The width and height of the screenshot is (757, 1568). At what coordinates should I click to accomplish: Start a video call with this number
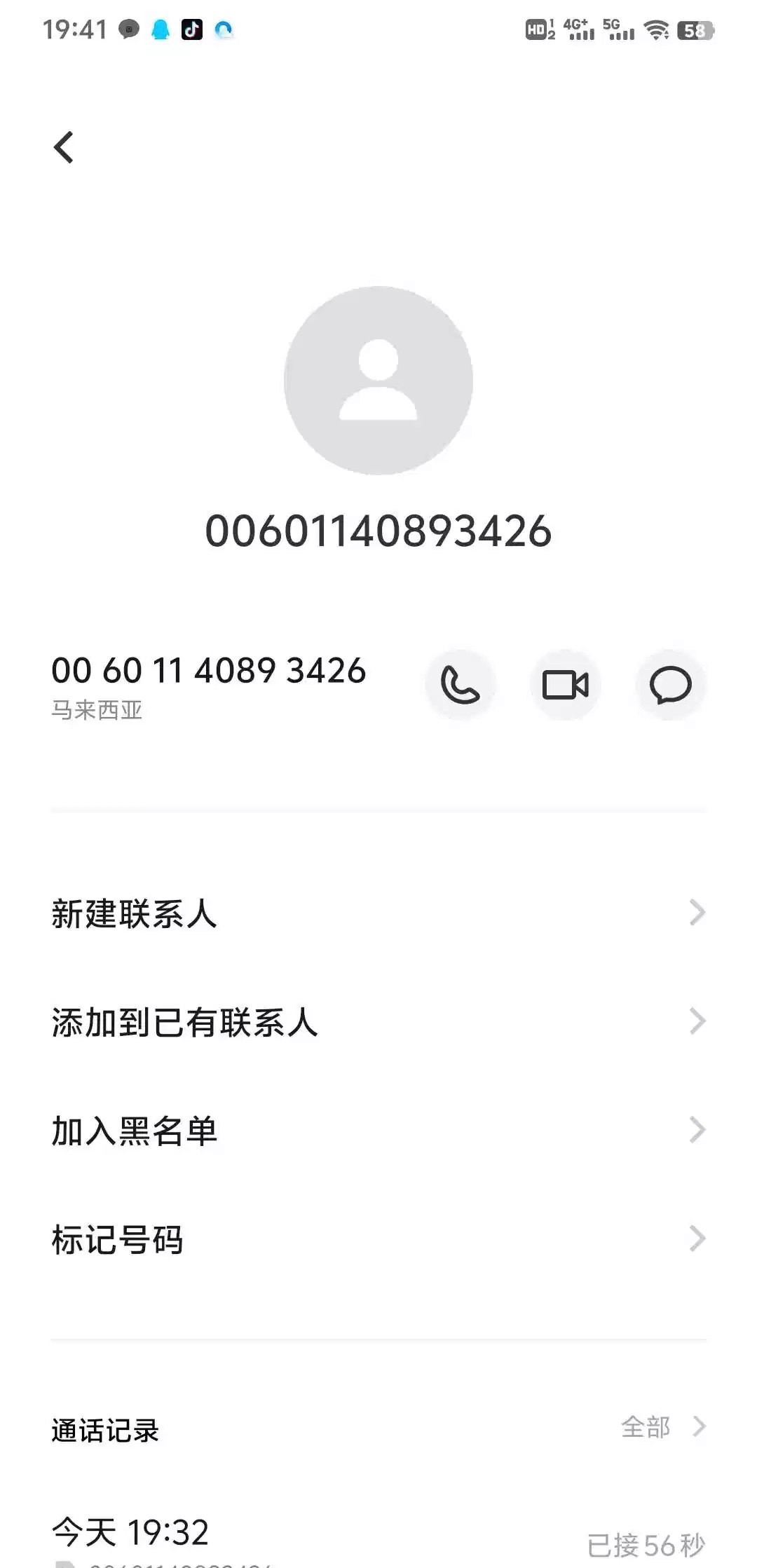click(565, 685)
